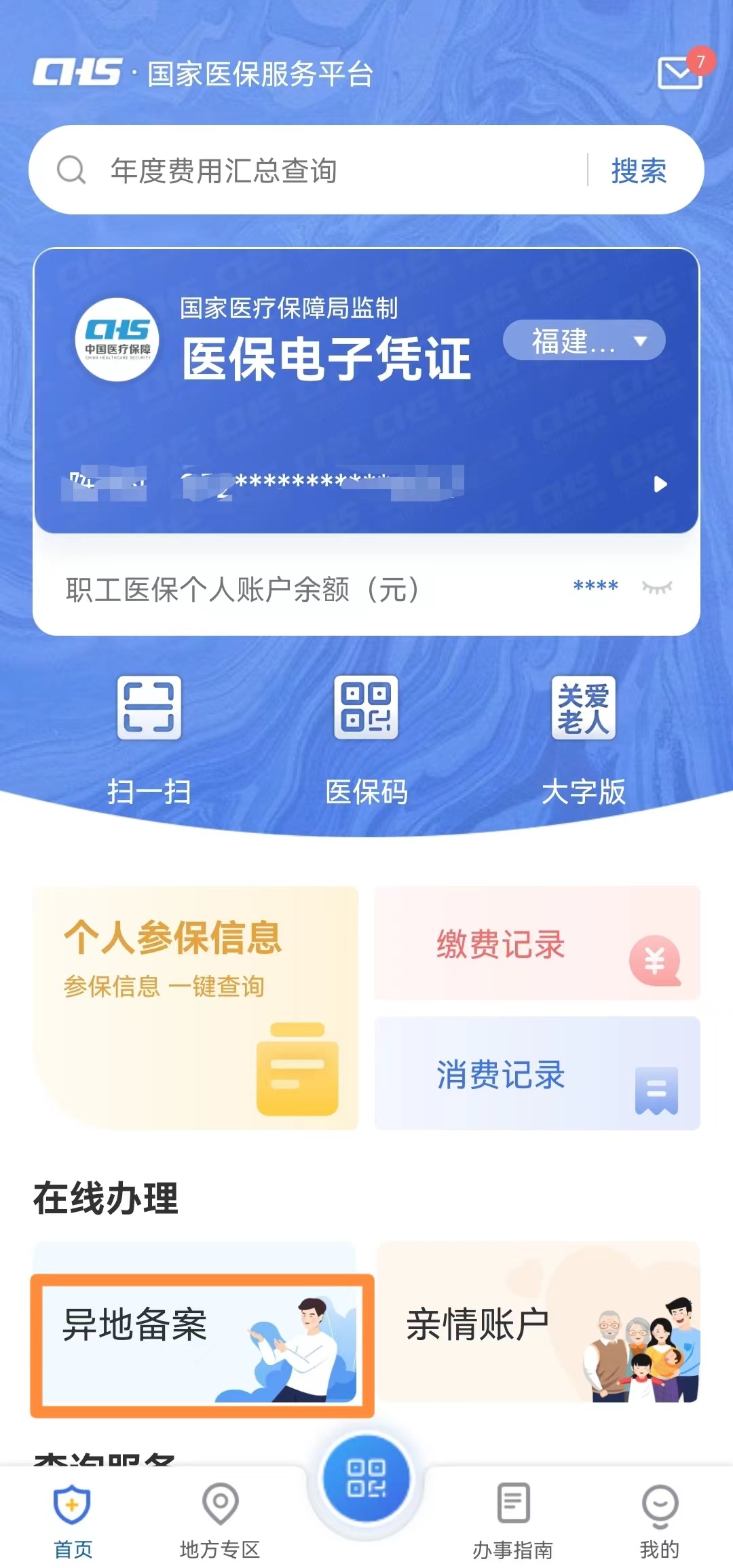Image resolution: width=733 pixels, height=1568 pixels.
Task: Tap the 搜索 button
Action: pos(638,170)
